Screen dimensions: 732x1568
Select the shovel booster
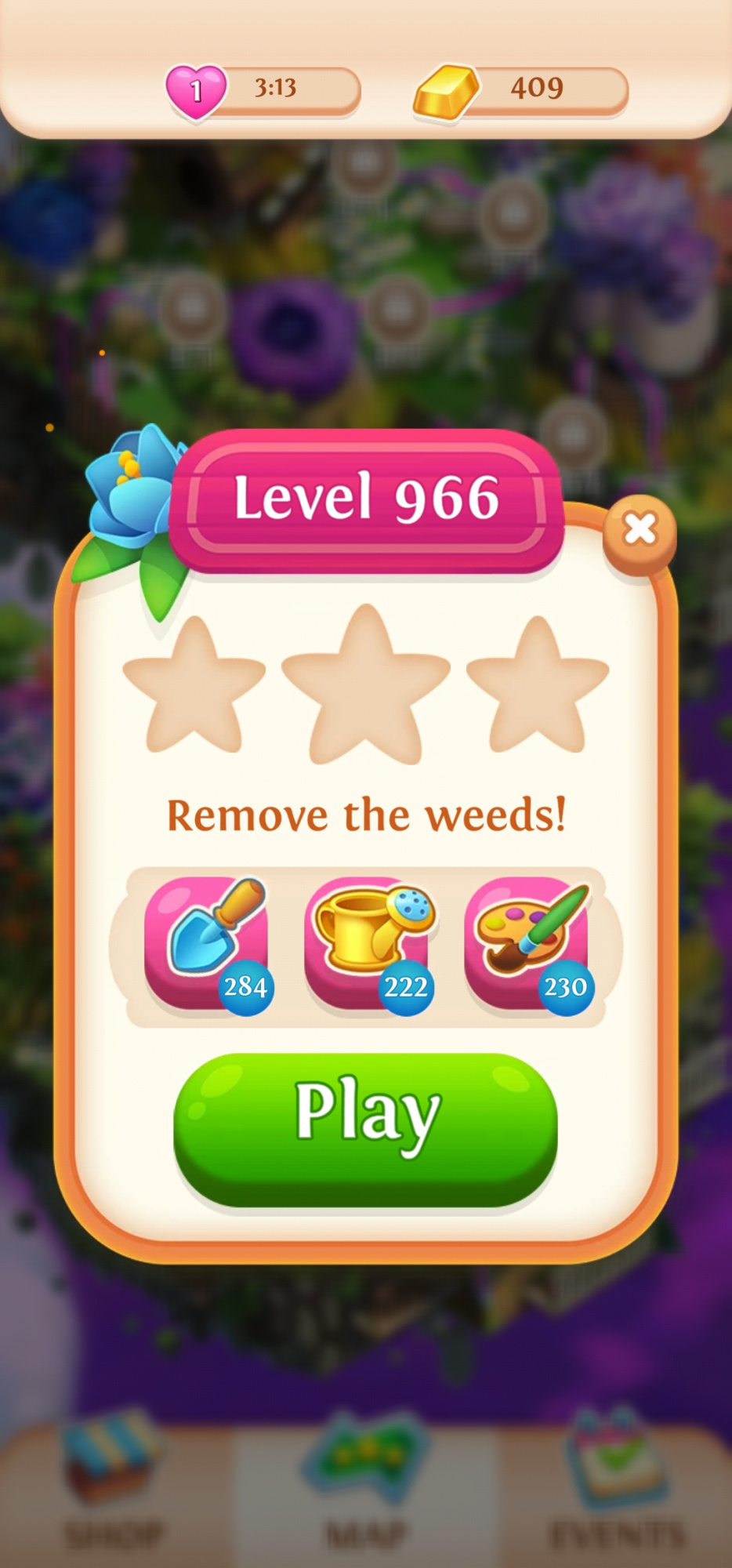(x=207, y=942)
